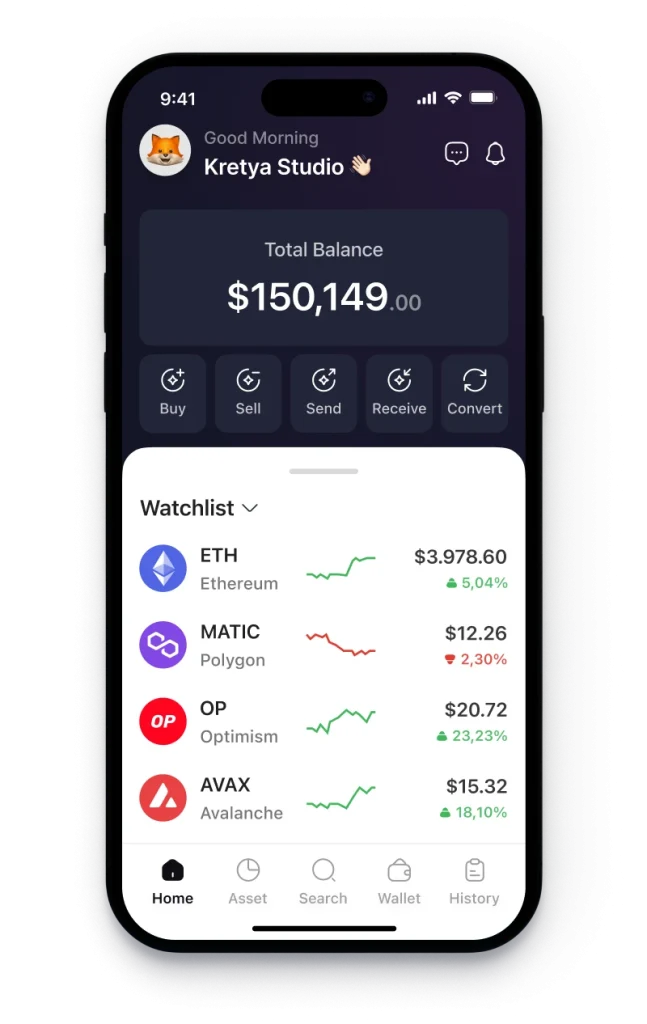Tap the bottom sheet drag handle
647x1024 pixels.
tap(323, 470)
